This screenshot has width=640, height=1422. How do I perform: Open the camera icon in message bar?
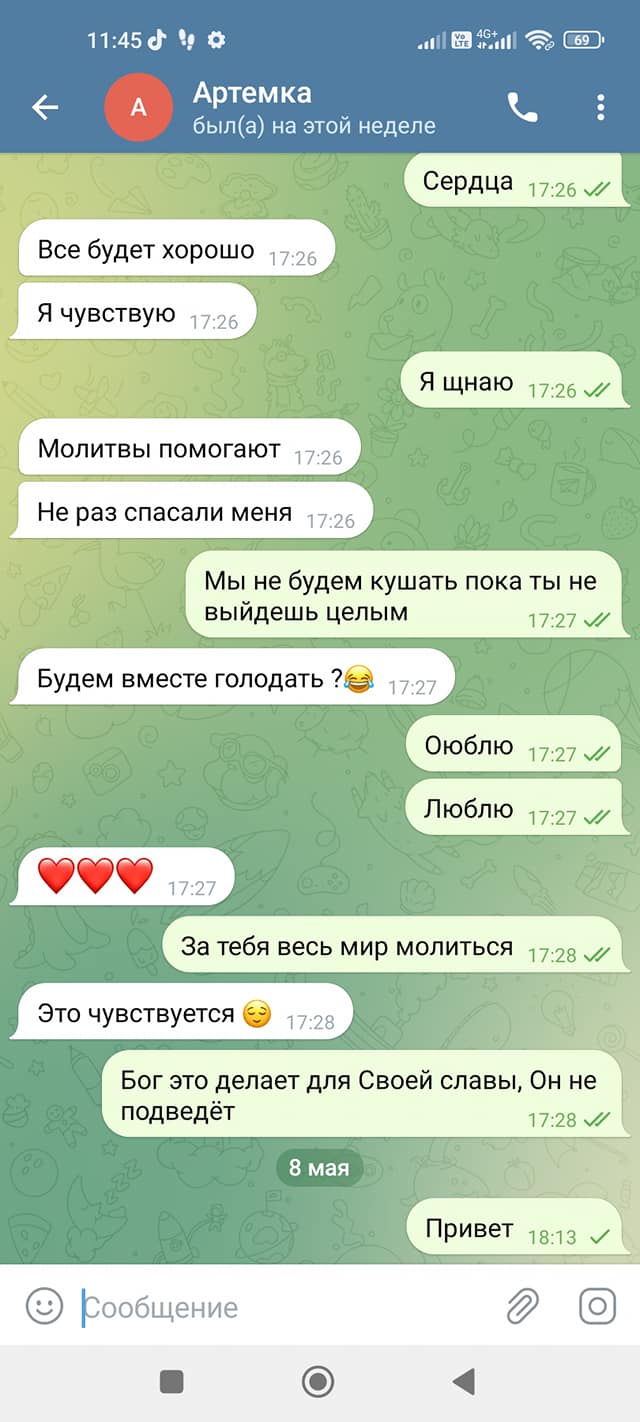(x=597, y=1306)
